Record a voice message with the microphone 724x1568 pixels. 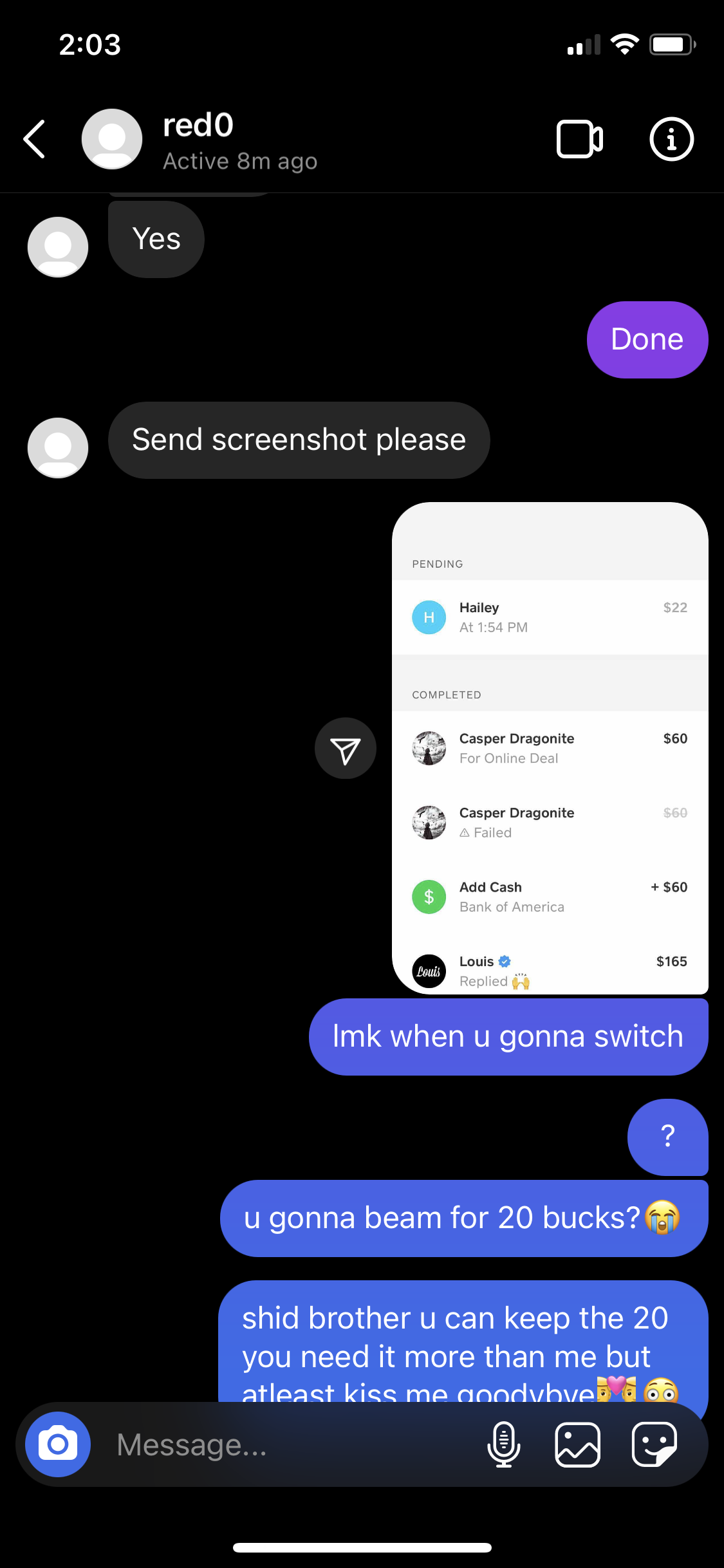pos(504,1444)
